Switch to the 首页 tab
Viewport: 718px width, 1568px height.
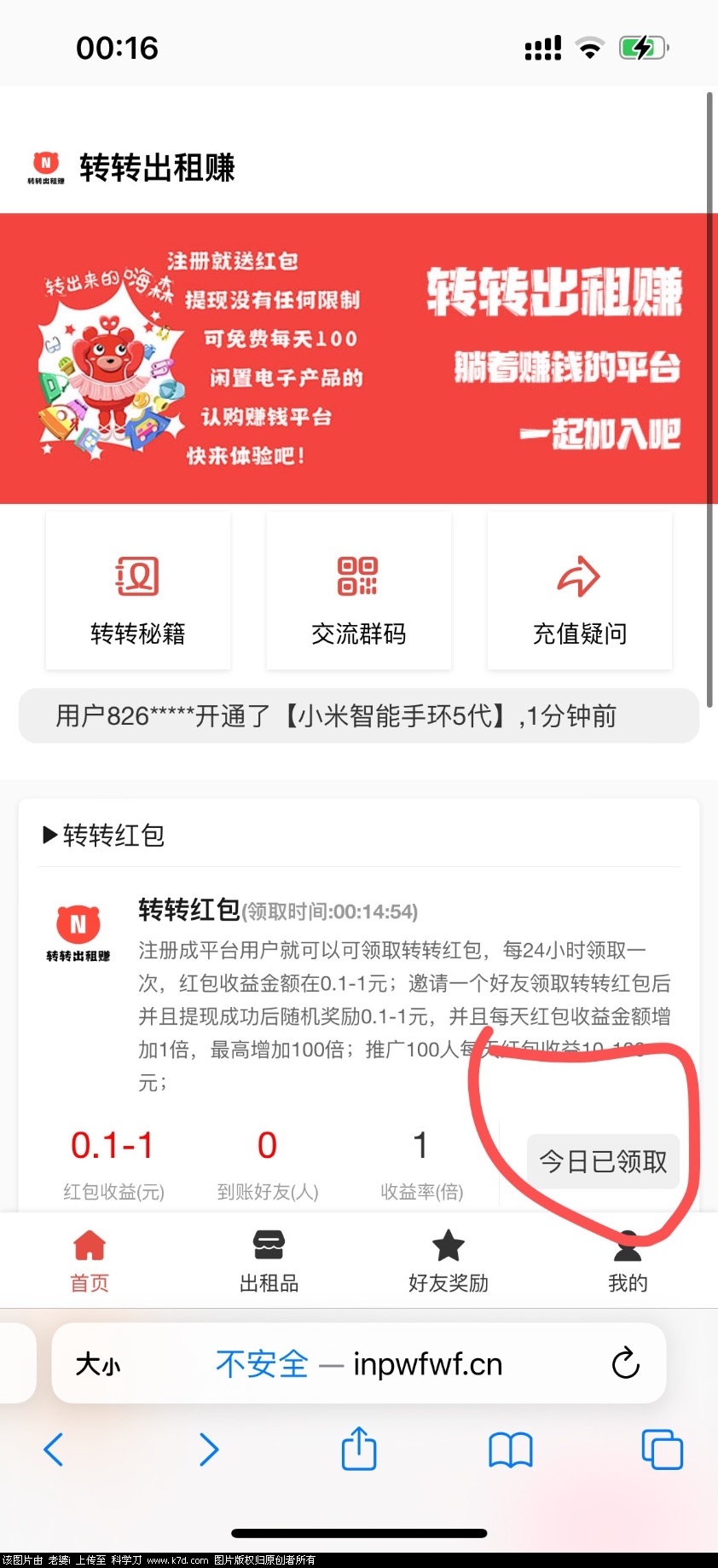pyautogui.click(x=90, y=1261)
